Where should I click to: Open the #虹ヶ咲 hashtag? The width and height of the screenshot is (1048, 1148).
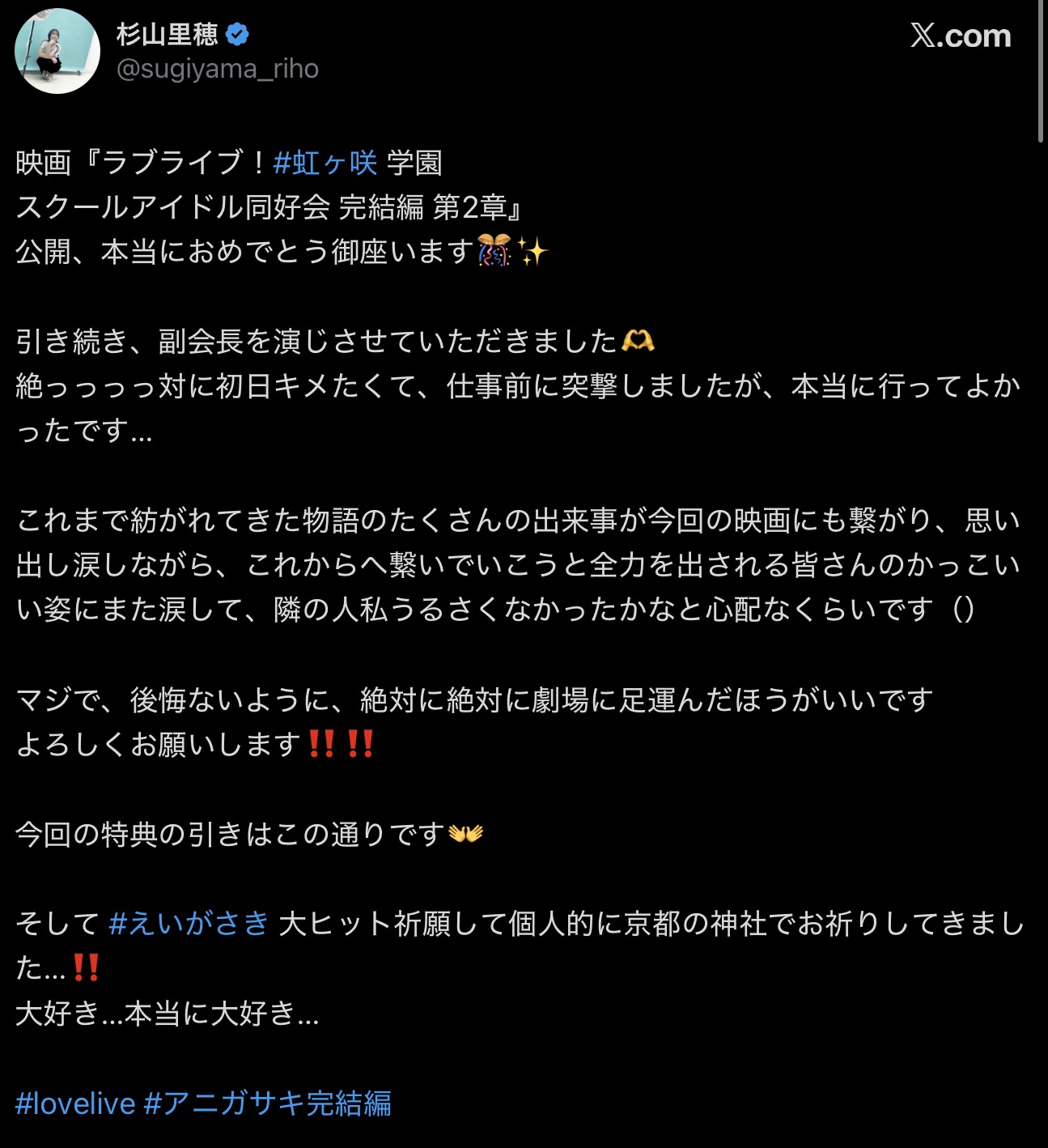click(x=325, y=163)
